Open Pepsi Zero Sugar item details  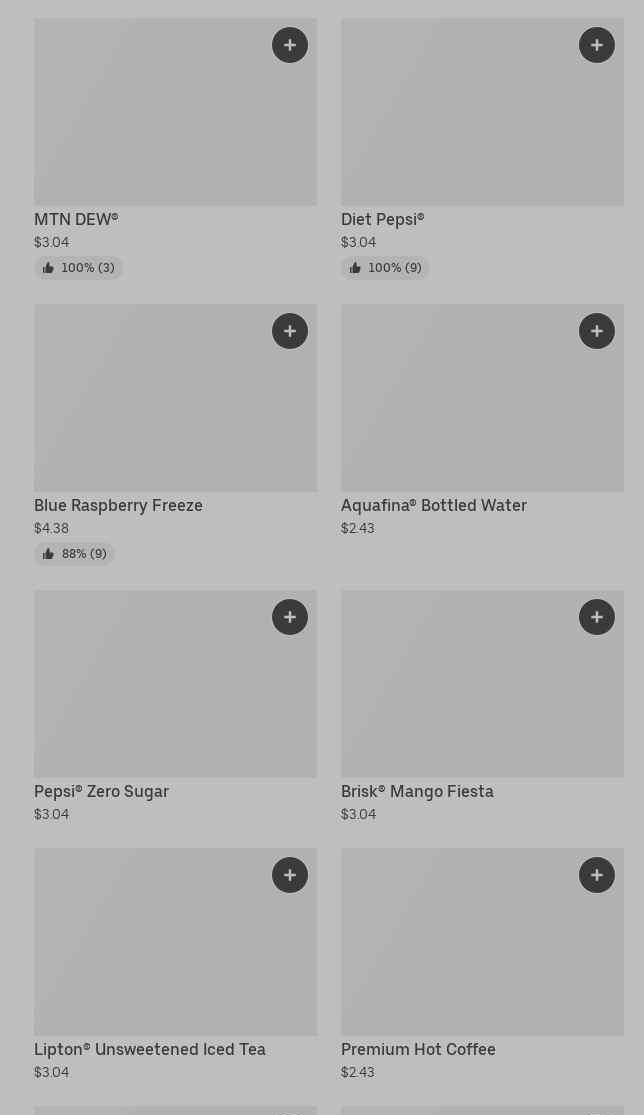tap(176, 707)
